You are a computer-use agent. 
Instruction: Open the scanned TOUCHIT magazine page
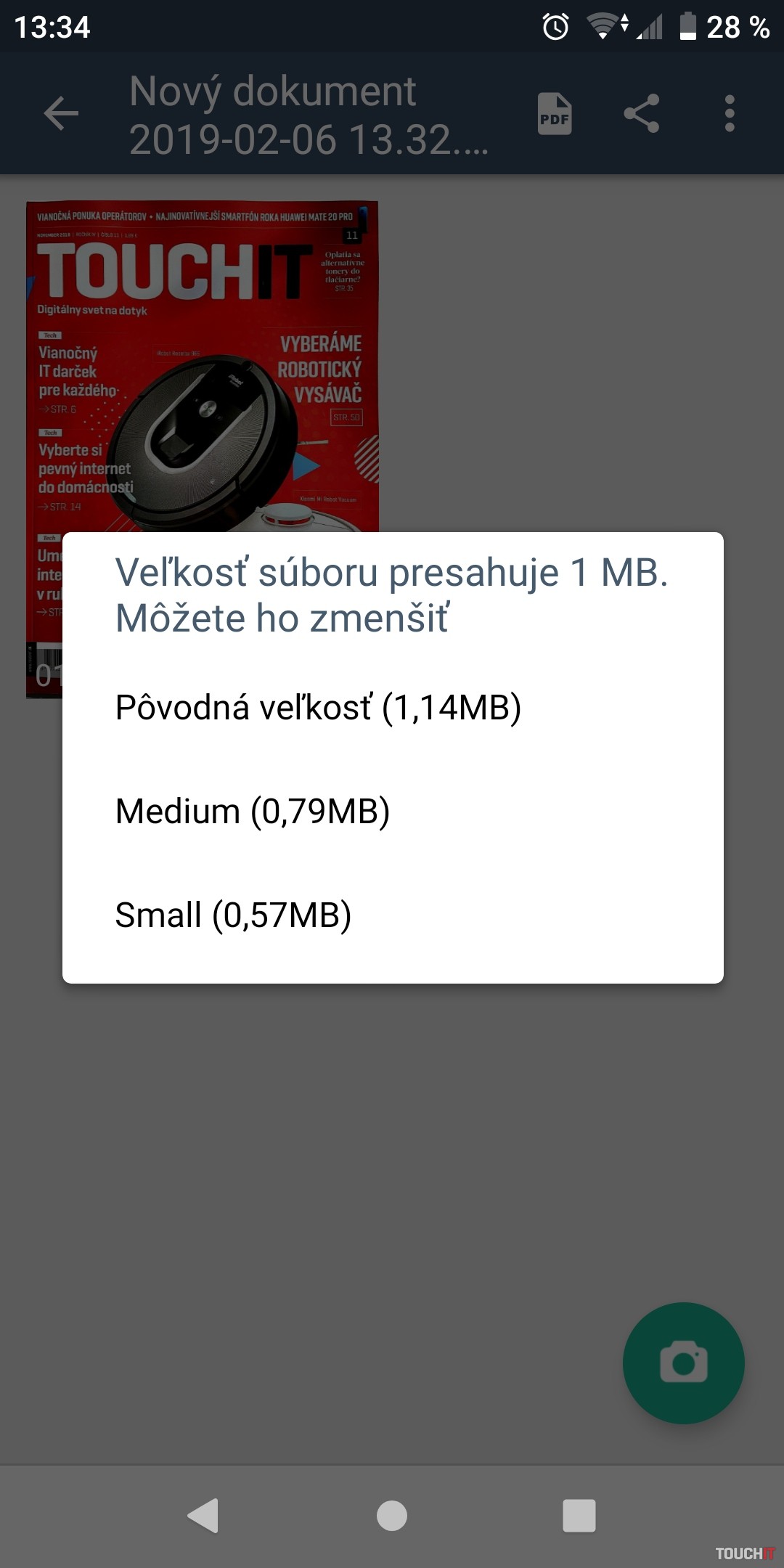coord(202,363)
